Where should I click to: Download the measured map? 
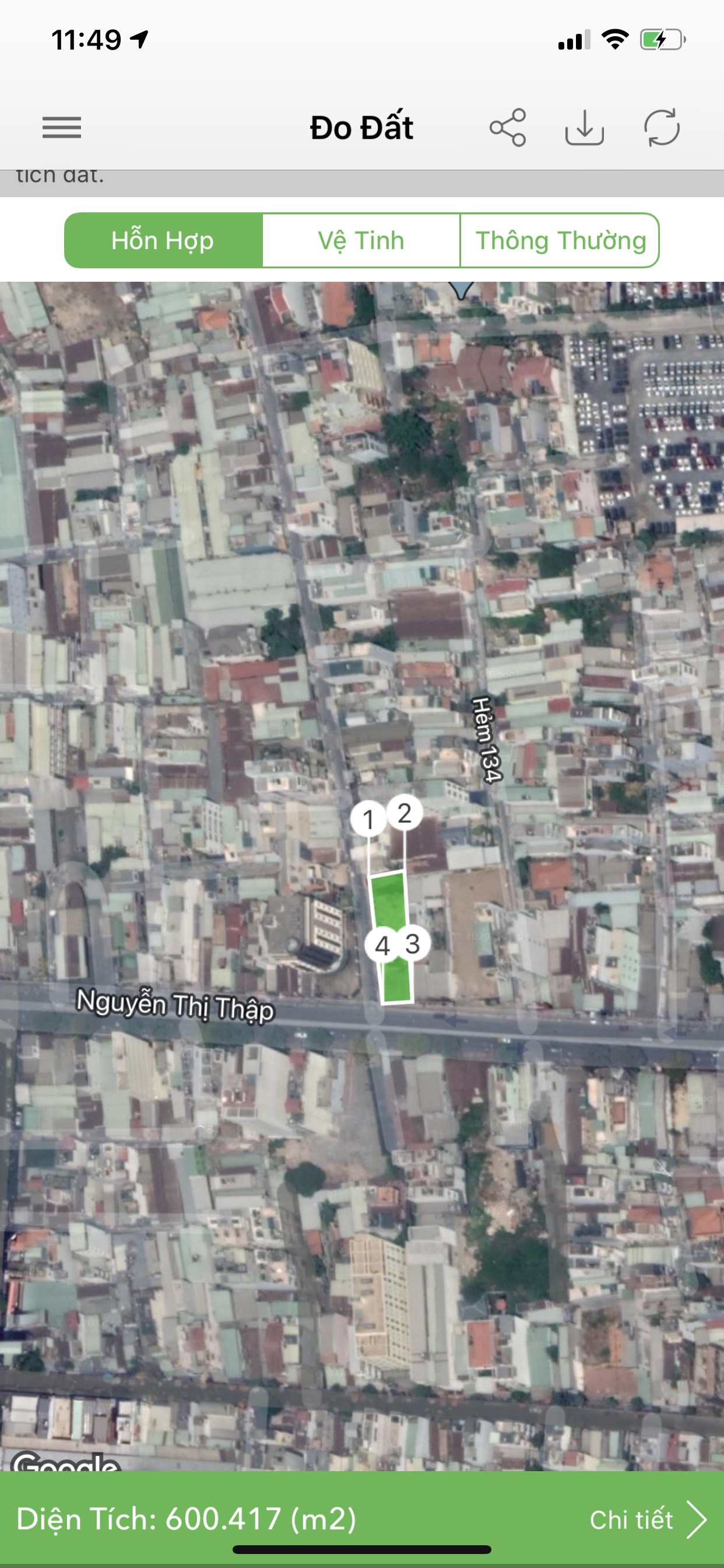tap(584, 128)
